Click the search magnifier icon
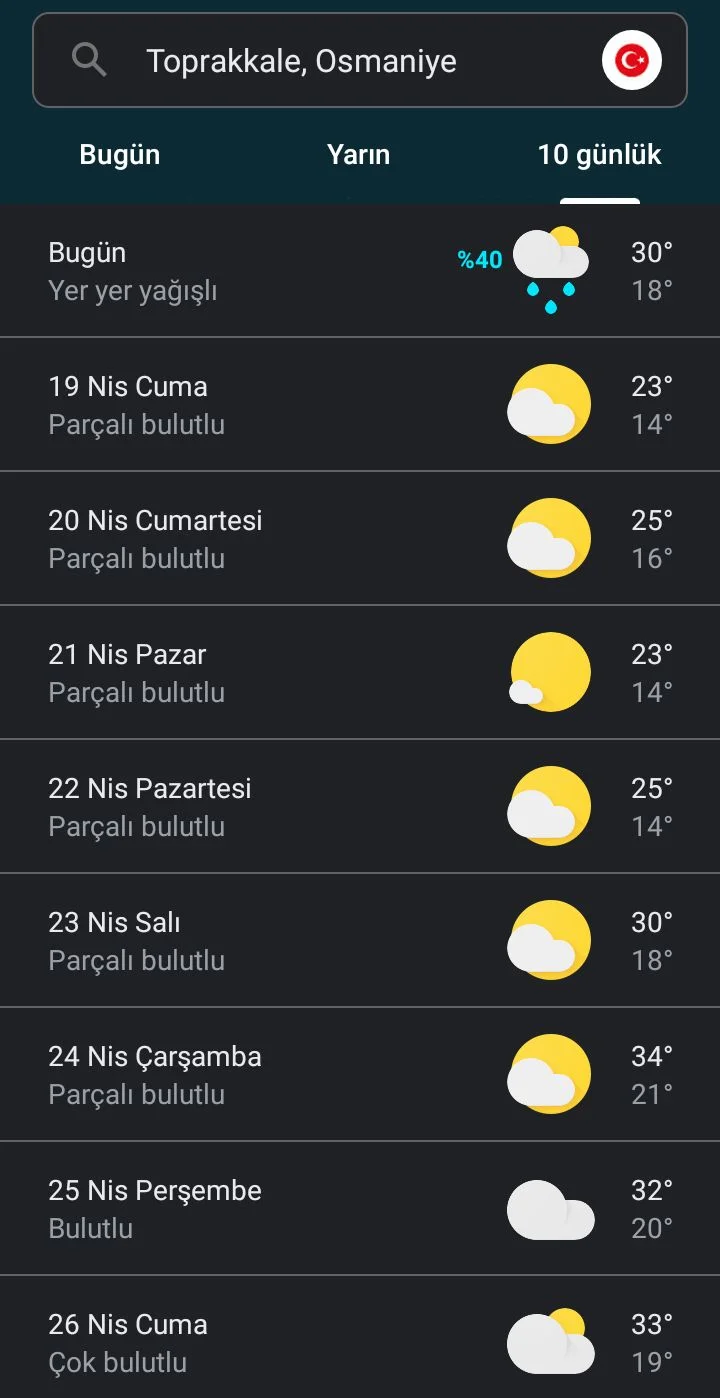The image size is (720, 1398). 89,59
